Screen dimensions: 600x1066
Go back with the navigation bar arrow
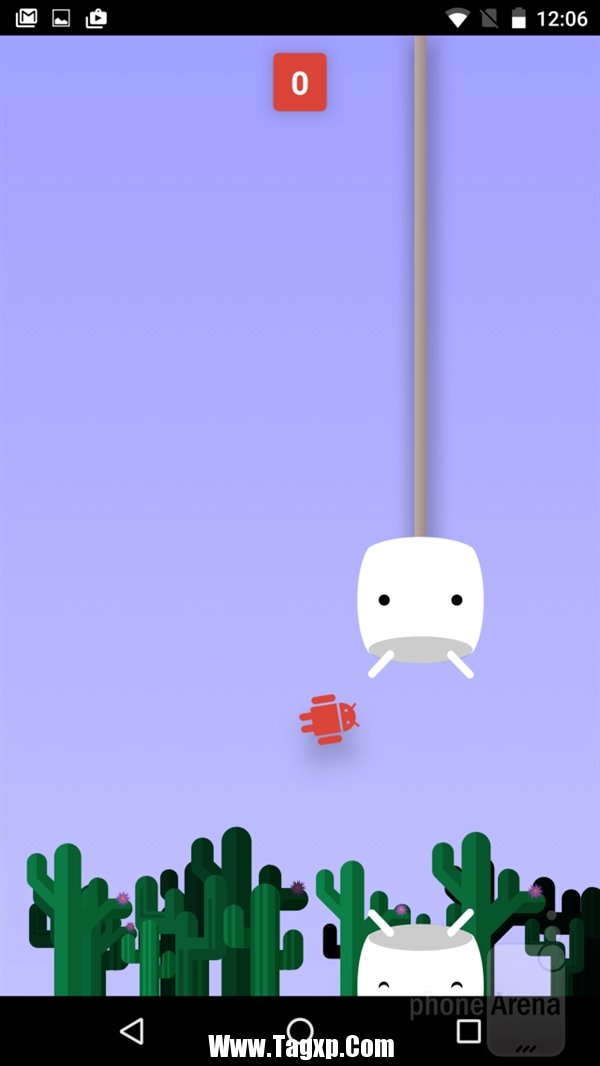131,1031
